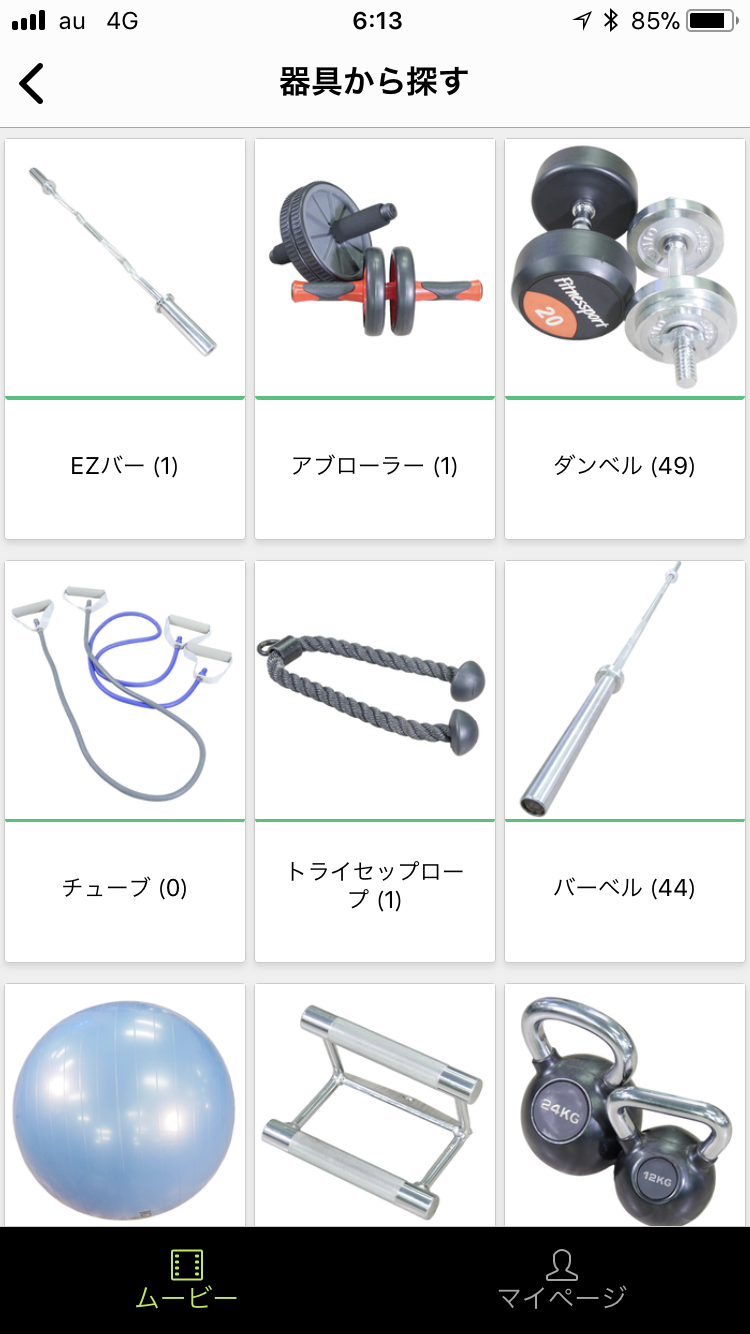Open the blue exercise ball card
The height and width of the screenshot is (1334, 750).
click(125, 1105)
